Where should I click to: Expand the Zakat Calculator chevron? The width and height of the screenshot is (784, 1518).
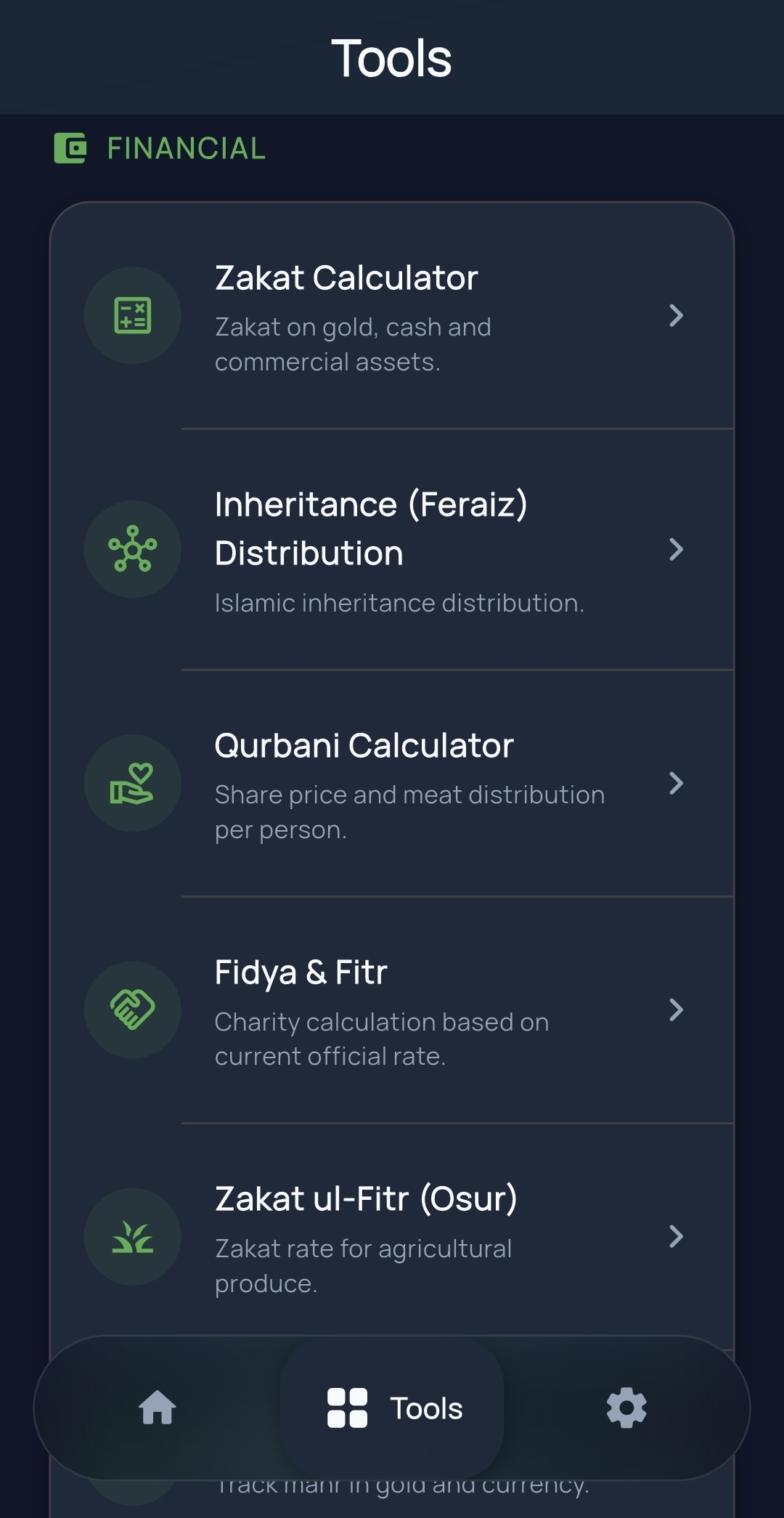677,314
